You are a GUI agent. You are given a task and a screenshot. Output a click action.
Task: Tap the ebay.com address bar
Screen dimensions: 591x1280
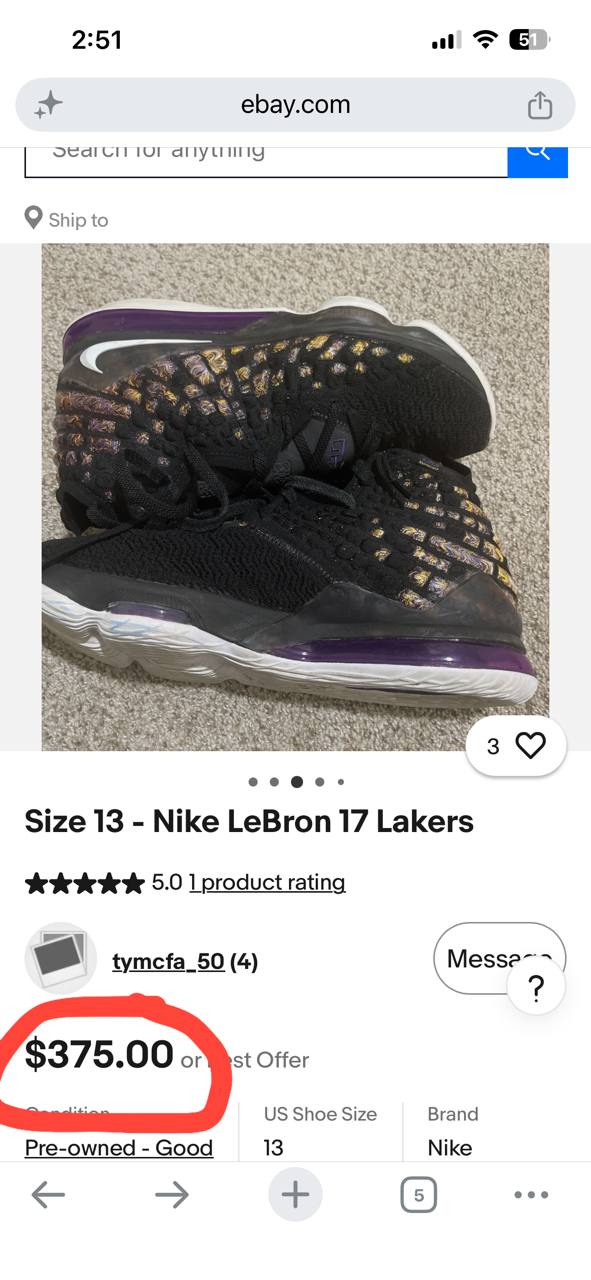click(295, 105)
